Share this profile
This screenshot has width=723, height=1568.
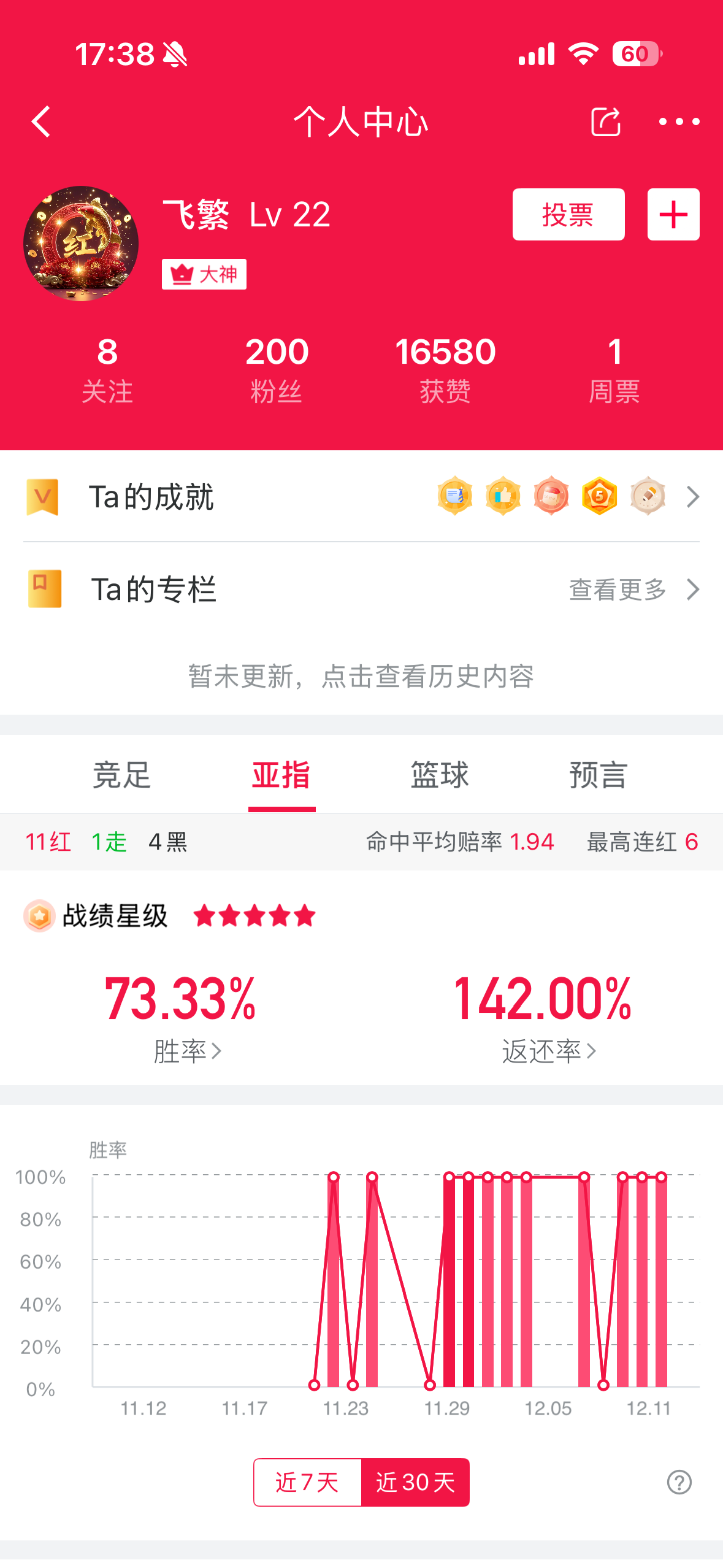coord(605,121)
